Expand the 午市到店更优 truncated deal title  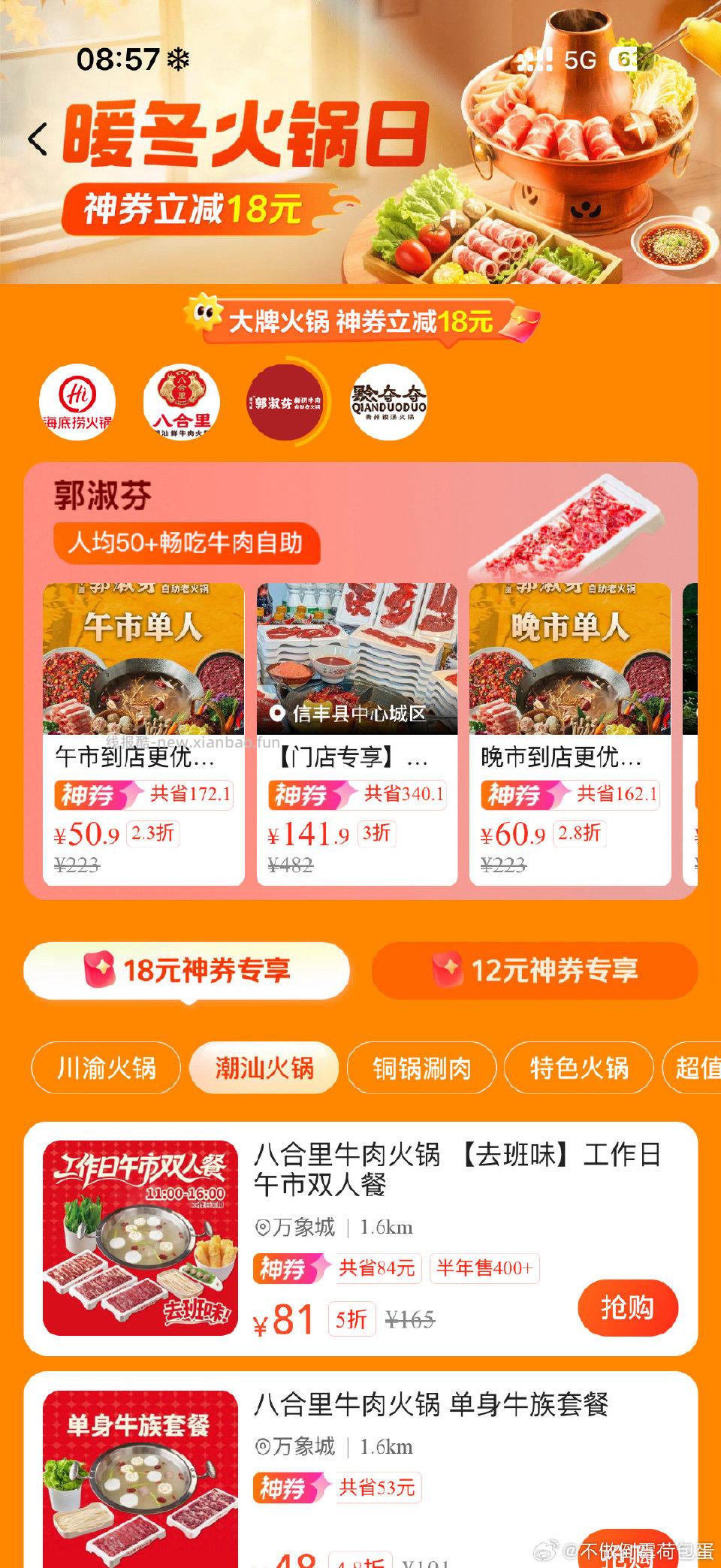click(135, 759)
